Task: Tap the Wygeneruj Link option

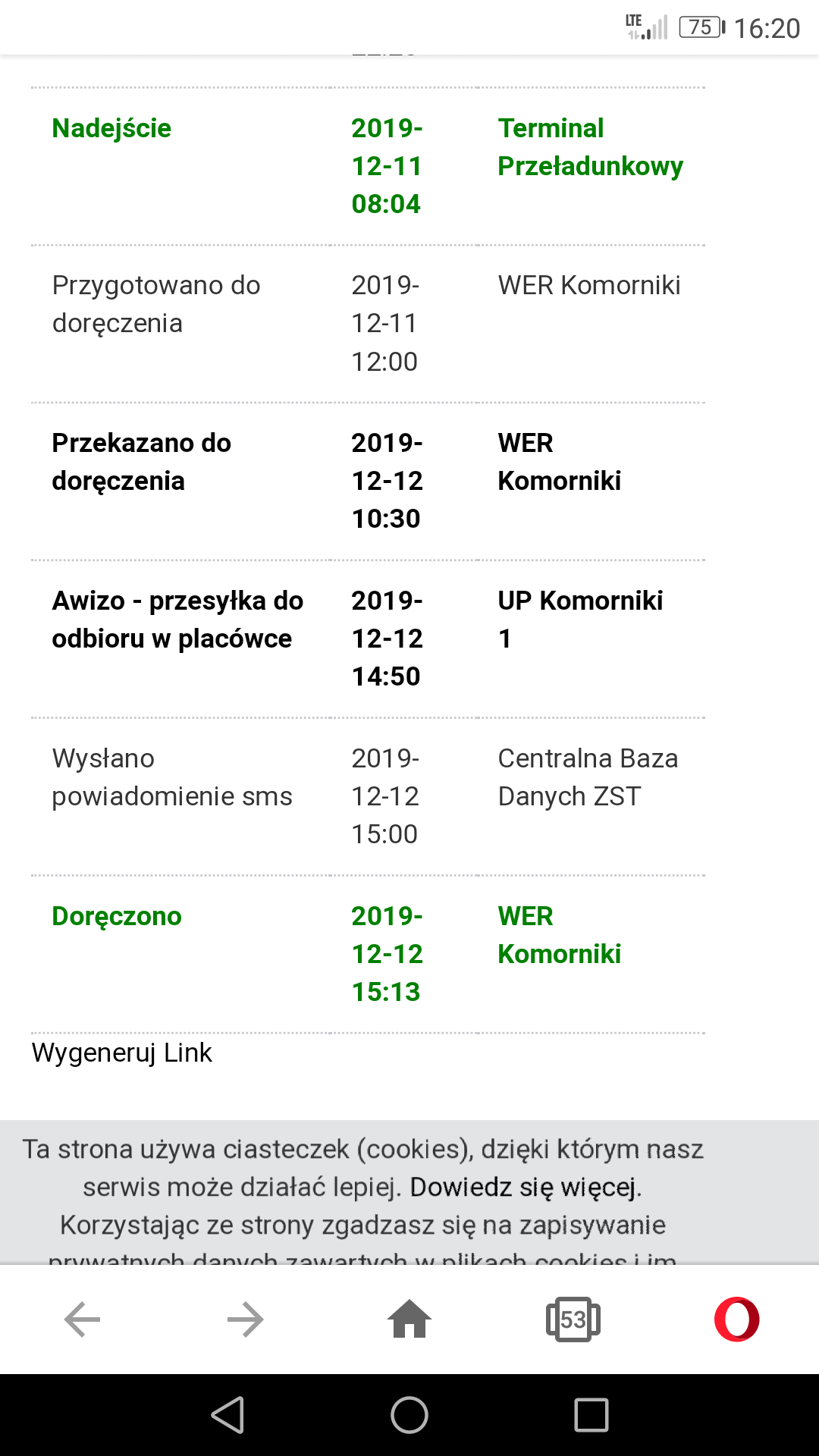Action: 122,1053
